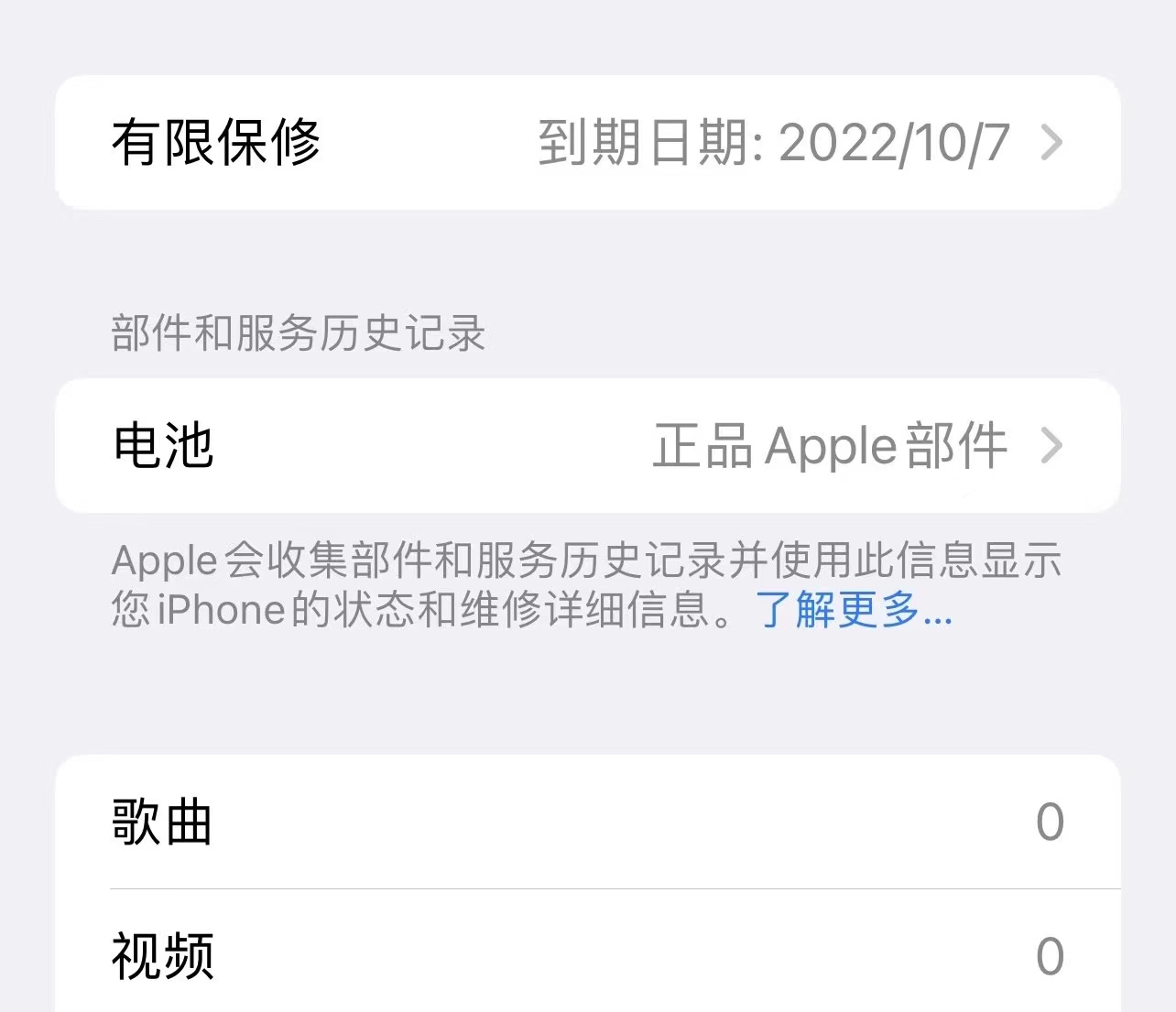Tap the 了解更多 link
The image size is (1176, 1012).
(854, 611)
